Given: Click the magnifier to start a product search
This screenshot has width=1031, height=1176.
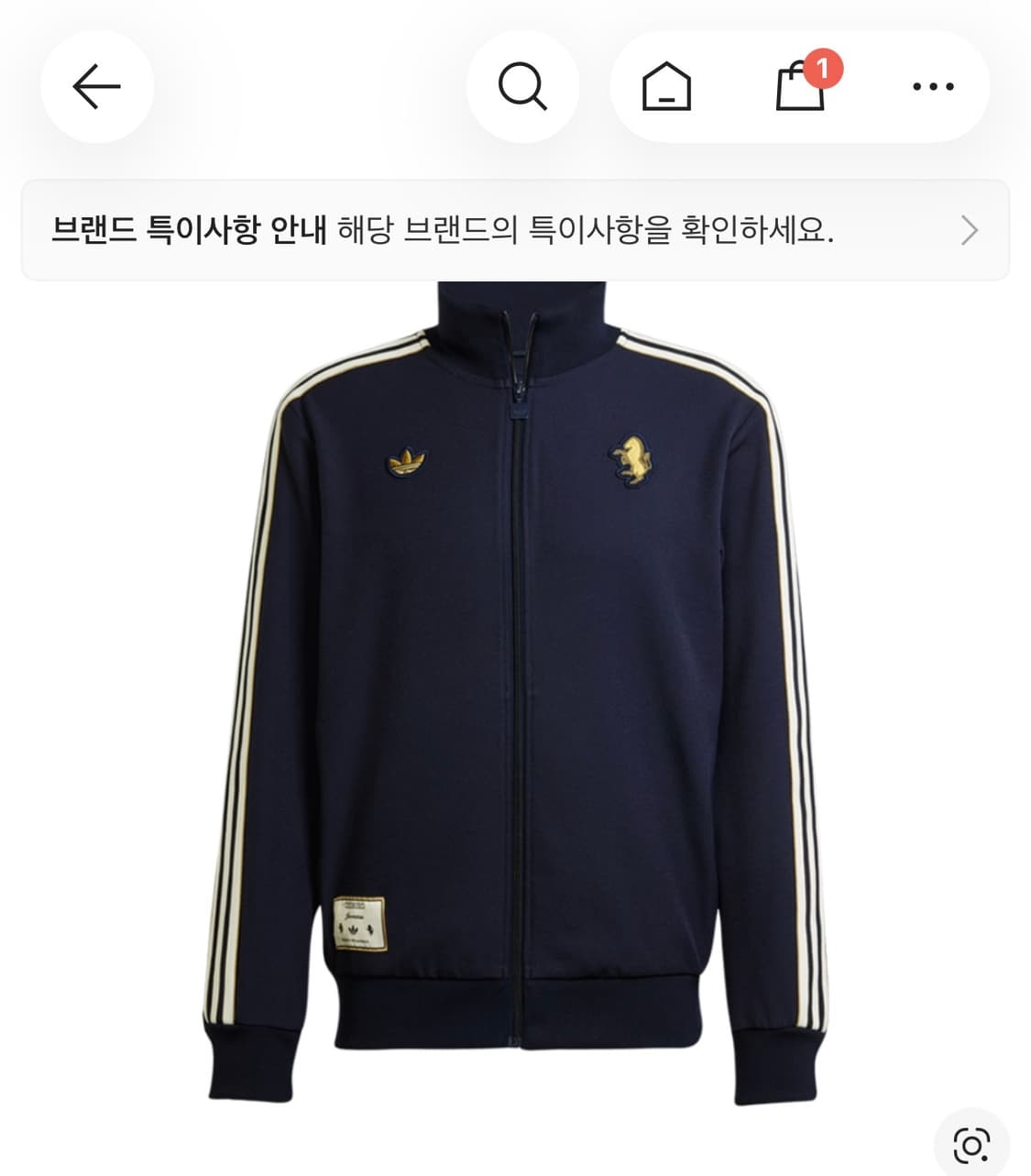Looking at the screenshot, I should coord(522,85).
